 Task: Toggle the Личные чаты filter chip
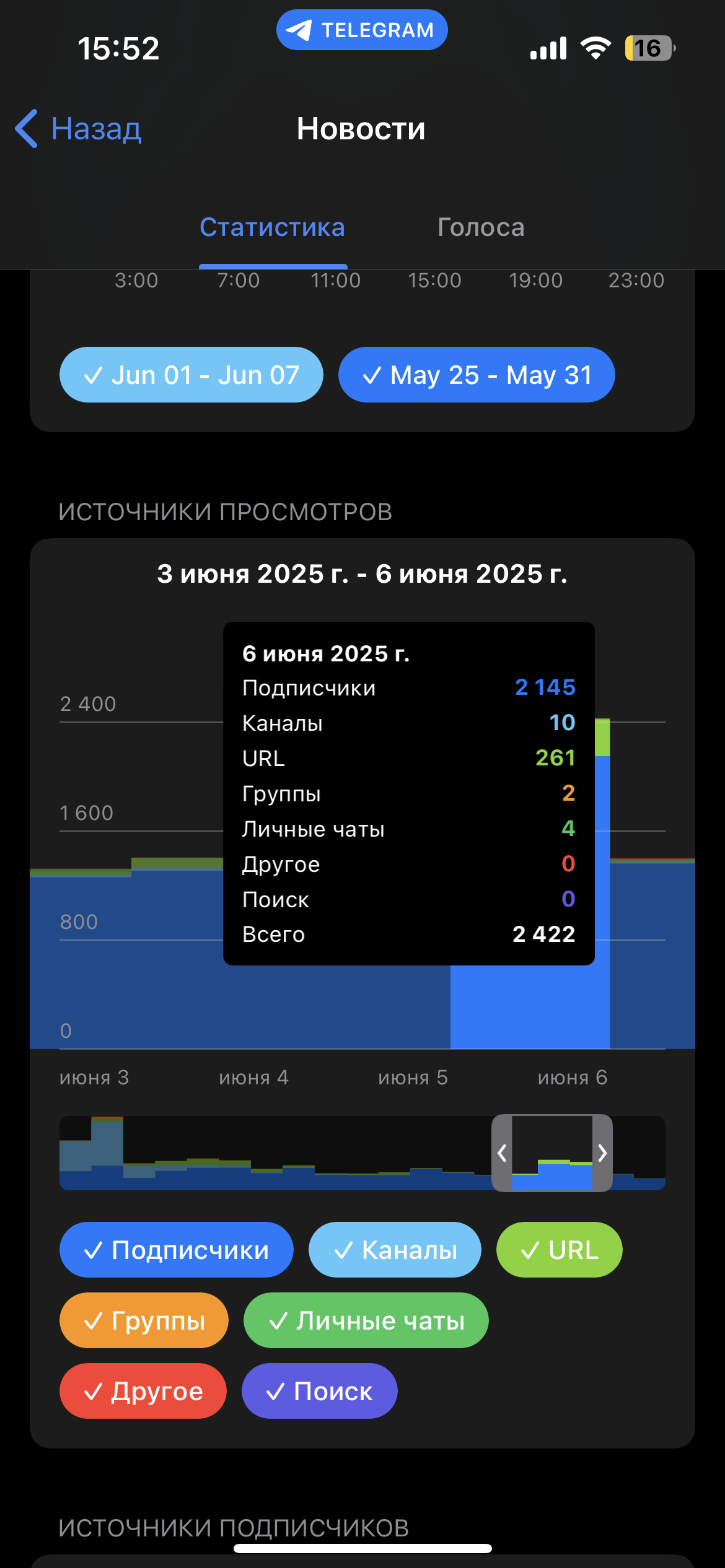click(x=366, y=1320)
